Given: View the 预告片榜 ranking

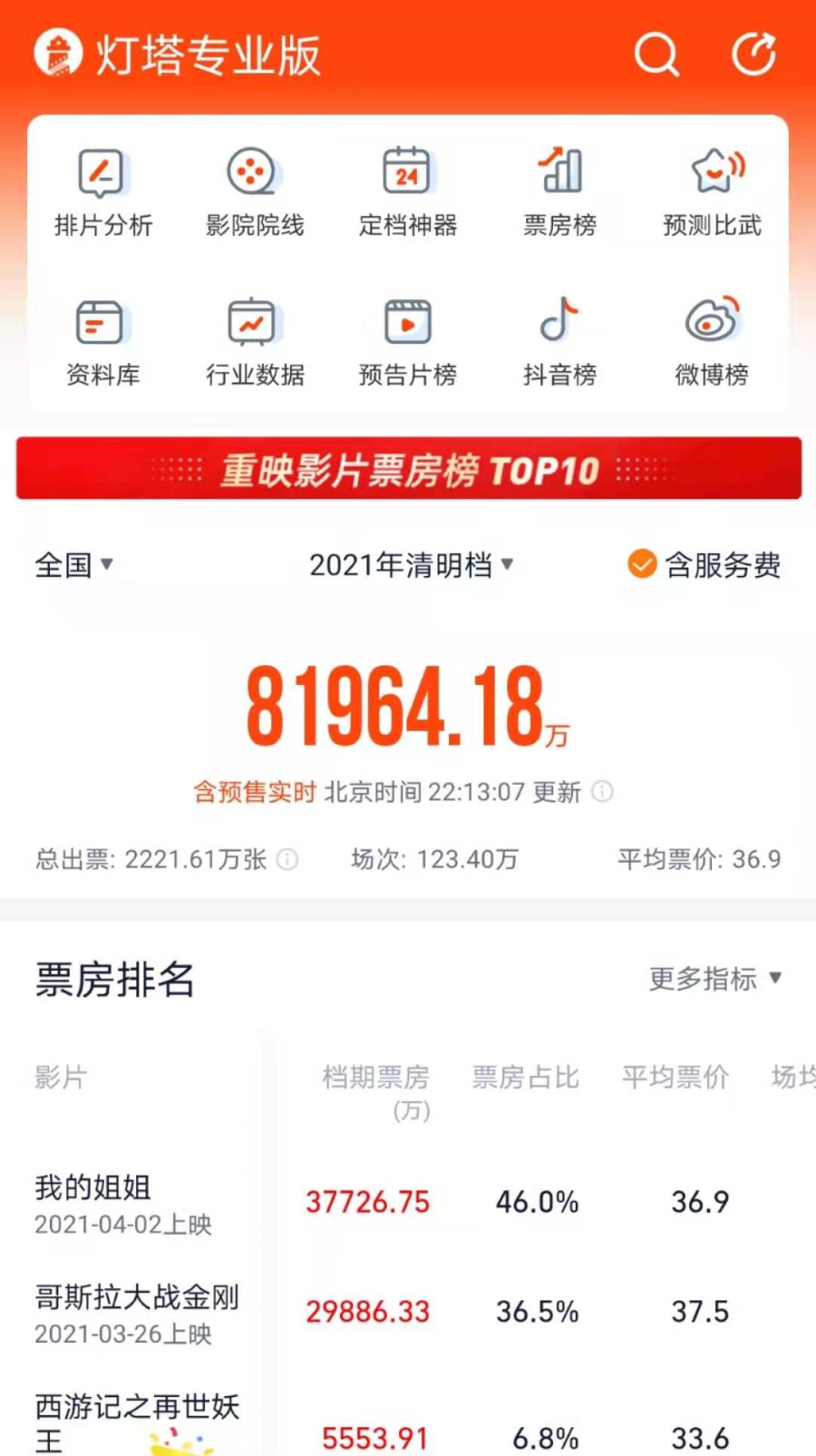Looking at the screenshot, I should [x=407, y=341].
